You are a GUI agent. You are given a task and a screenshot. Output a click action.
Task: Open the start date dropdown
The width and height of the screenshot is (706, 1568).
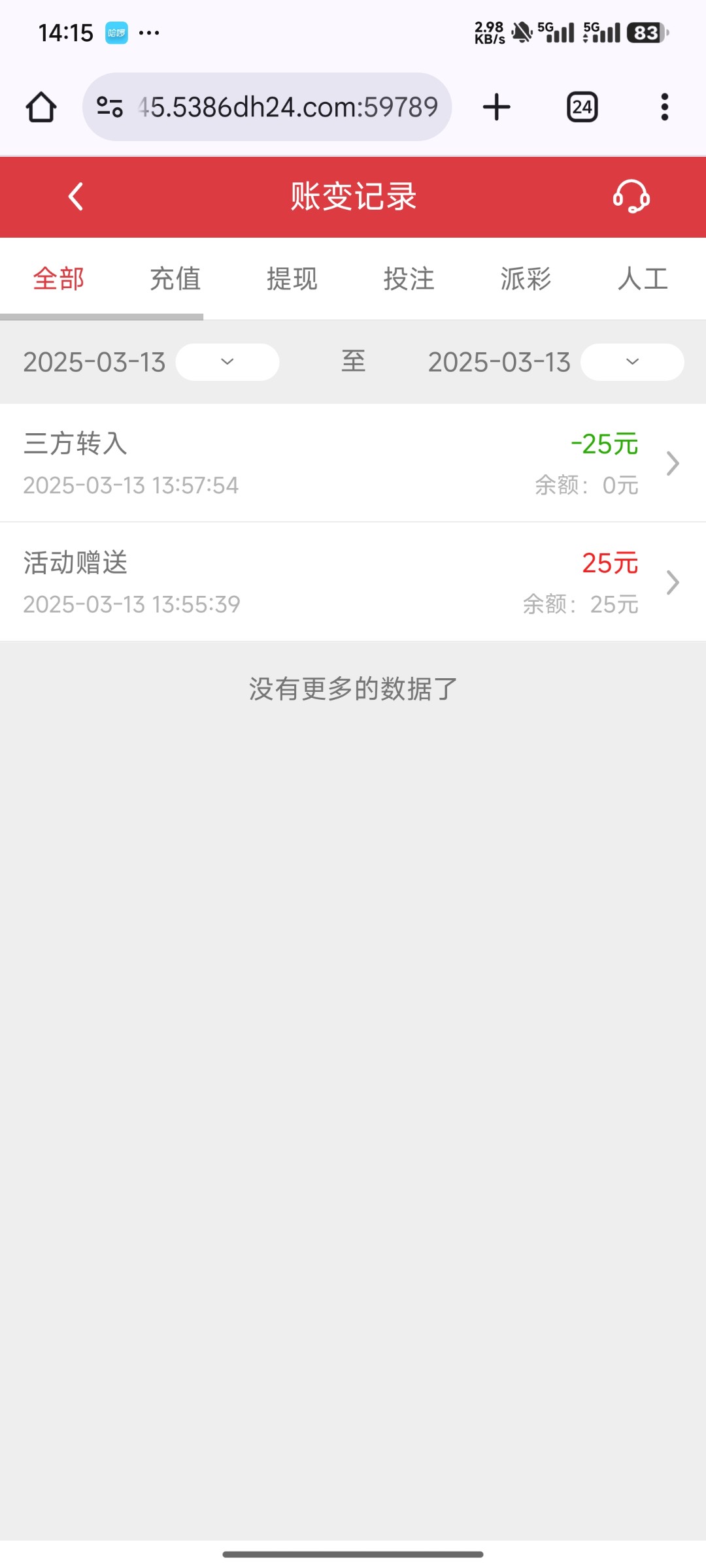pyautogui.click(x=227, y=362)
